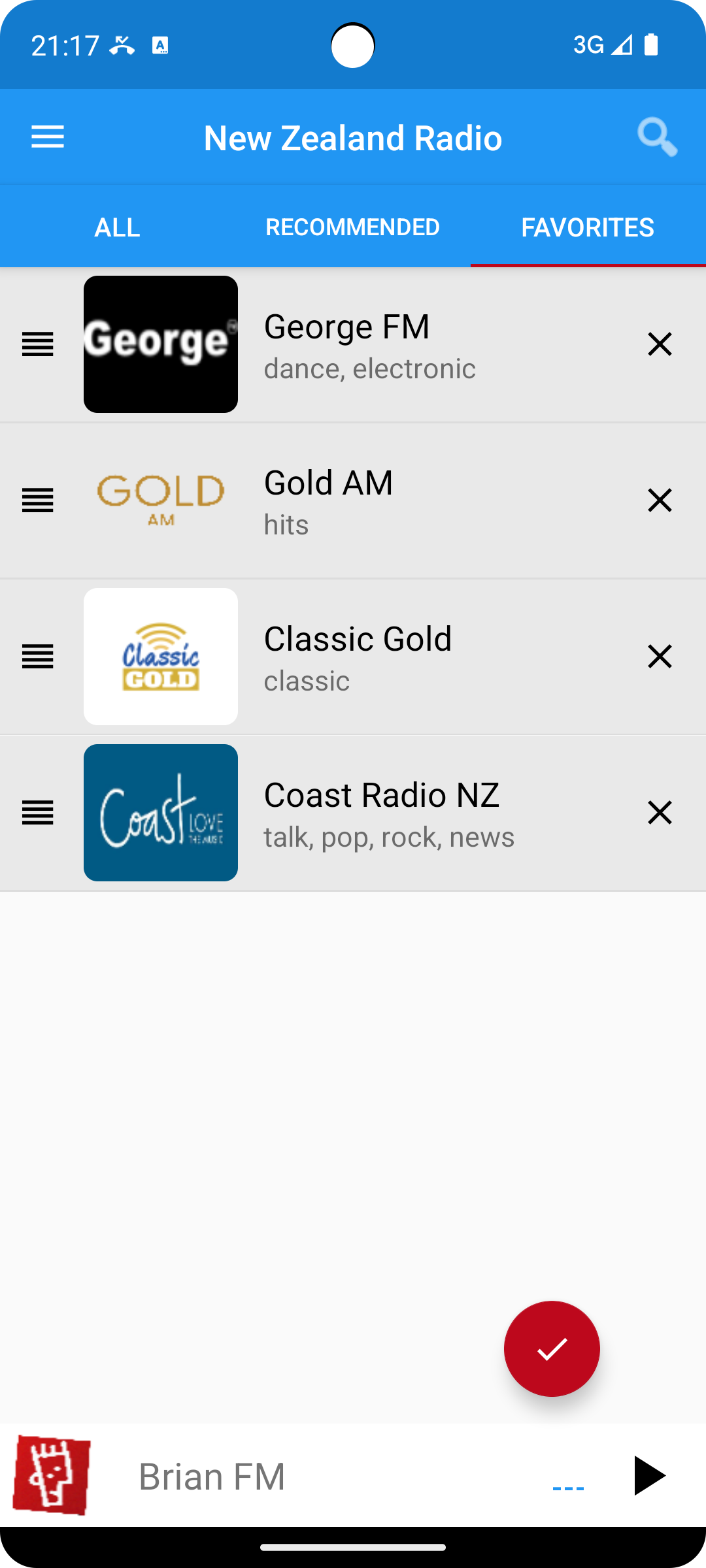Select the FAVORITES tab
The image size is (706, 1568).
click(x=588, y=227)
